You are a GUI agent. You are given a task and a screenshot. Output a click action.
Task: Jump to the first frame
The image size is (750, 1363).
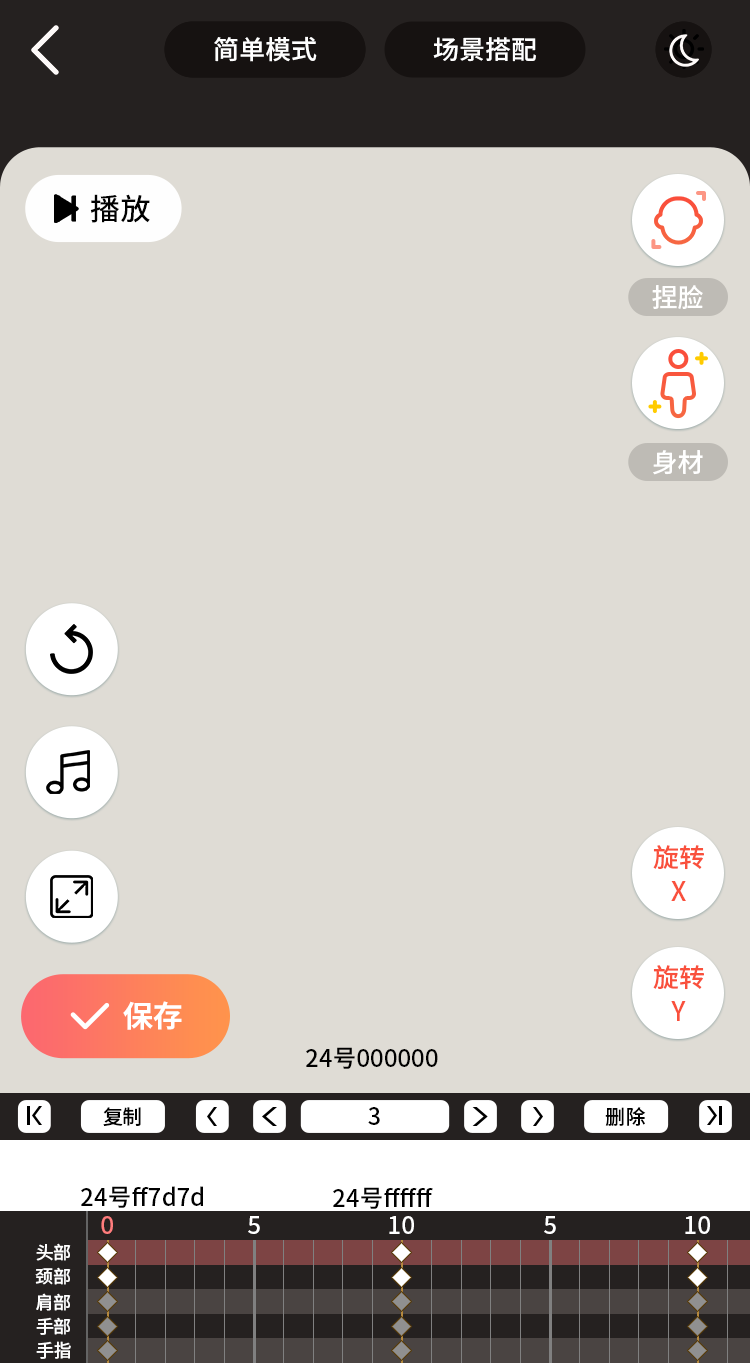coord(34,1116)
